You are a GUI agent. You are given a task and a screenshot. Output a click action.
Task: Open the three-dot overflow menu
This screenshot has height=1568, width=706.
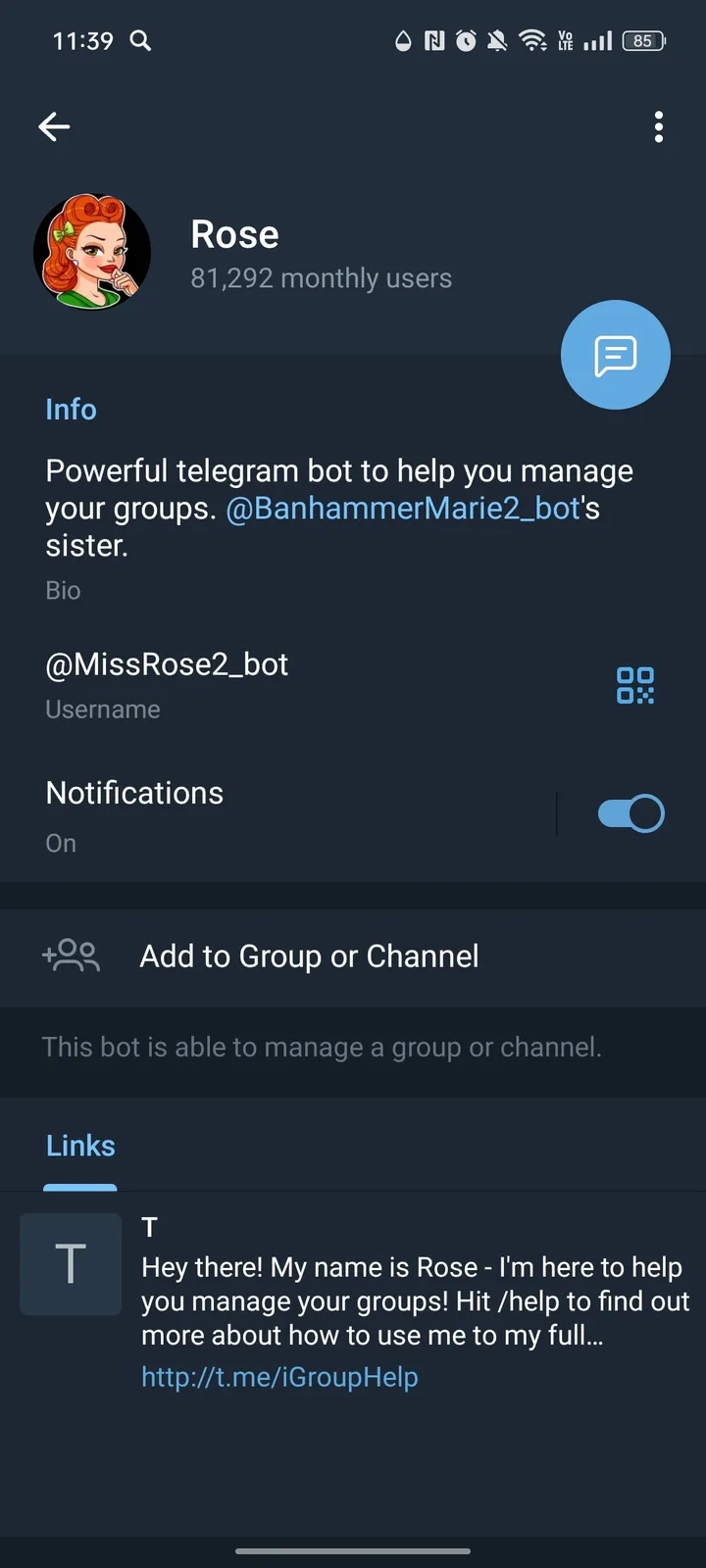(x=658, y=126)
